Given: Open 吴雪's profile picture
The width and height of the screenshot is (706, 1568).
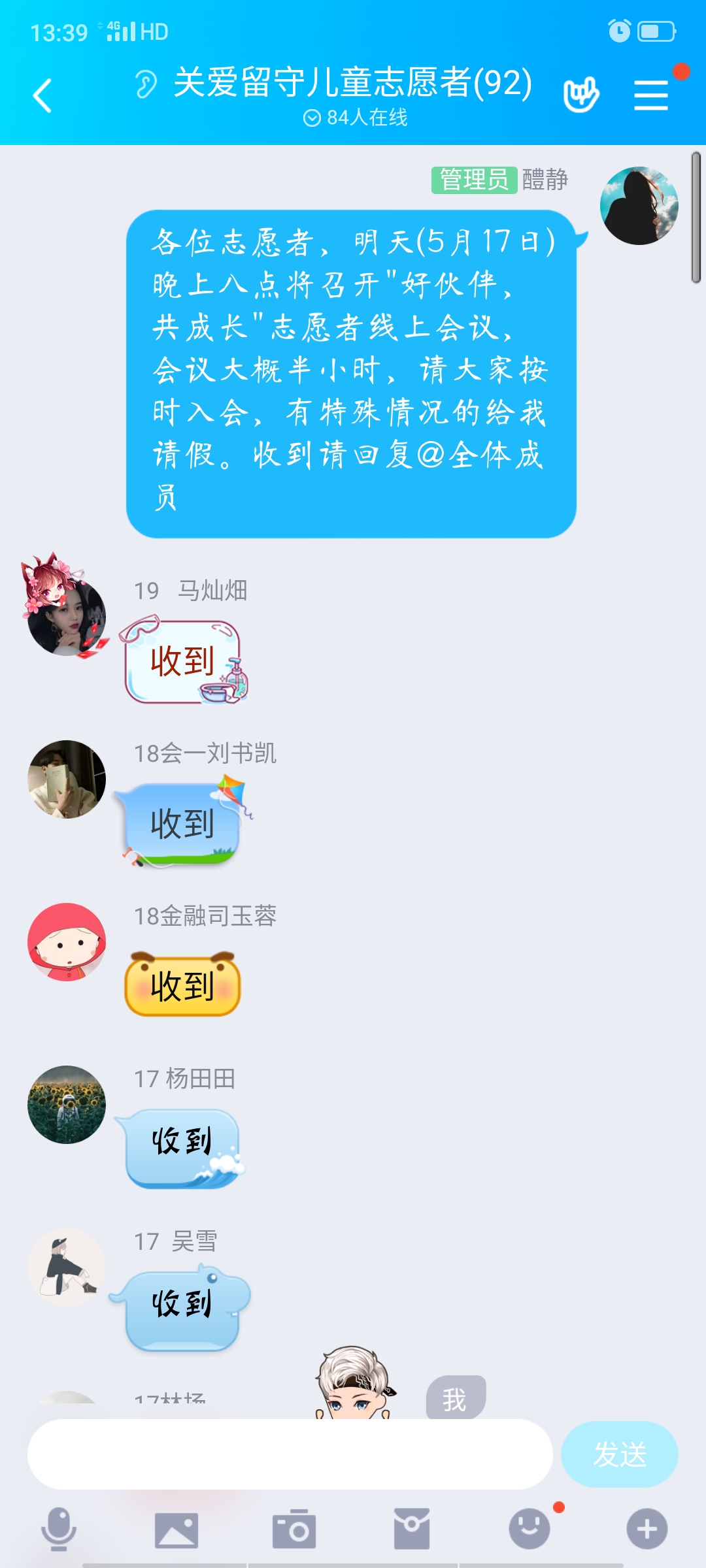Looking at the screenshot, I should pos(66,1267).
